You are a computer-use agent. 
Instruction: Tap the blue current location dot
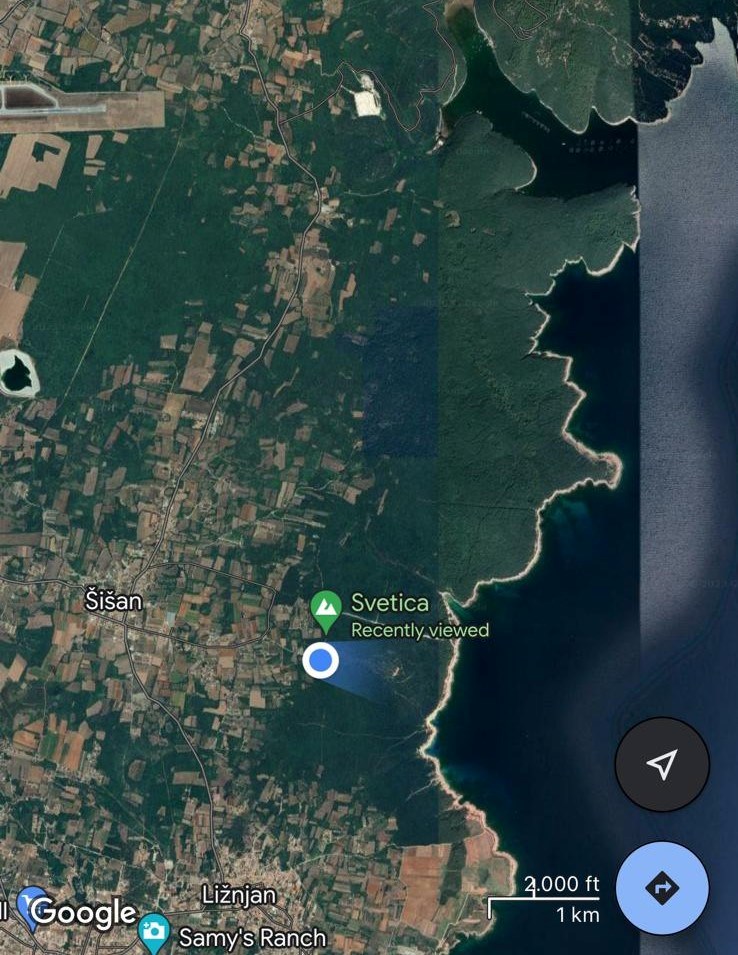tap(320, 661)
